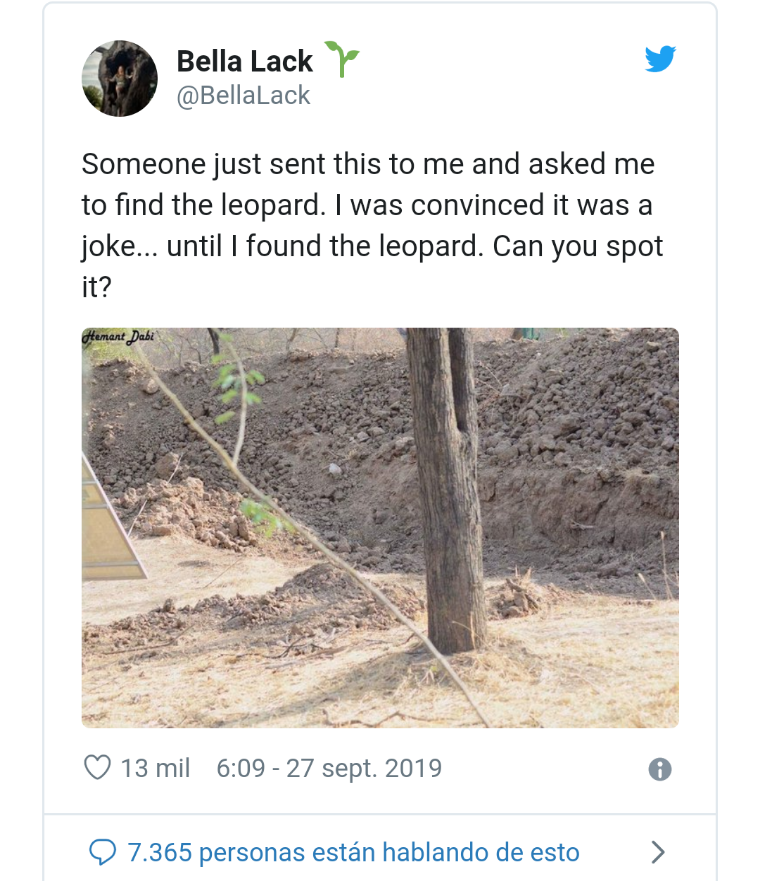The height and width of the screenshot is (881, 760).
Task: Open the info icon below the photo
Action: pos(662,767)
